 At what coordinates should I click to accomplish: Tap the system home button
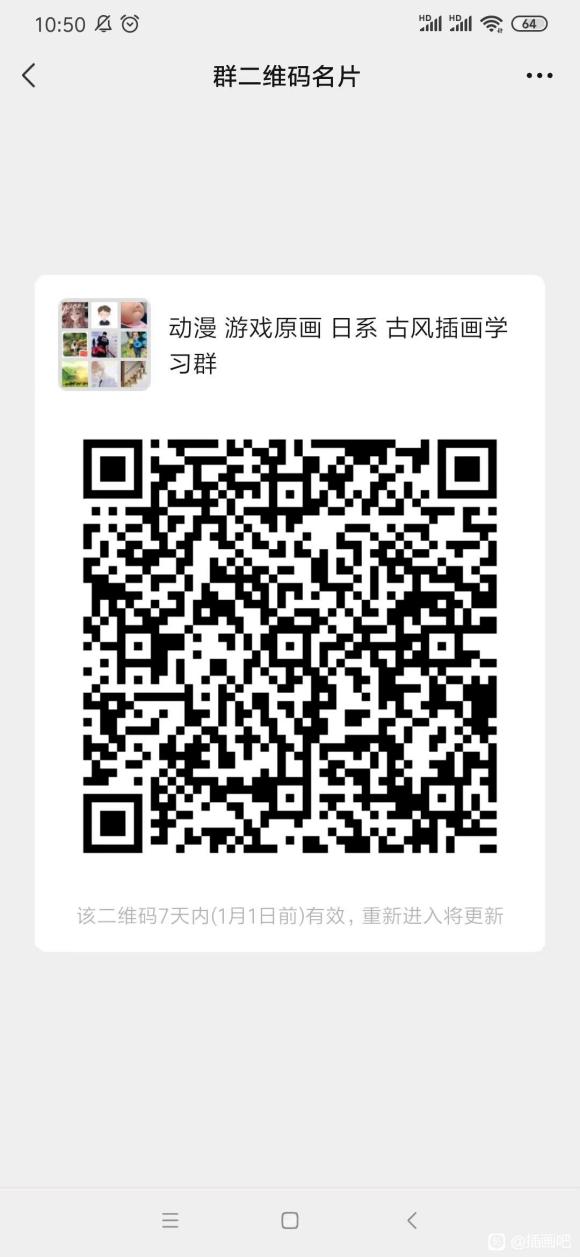coord(290,1220)
